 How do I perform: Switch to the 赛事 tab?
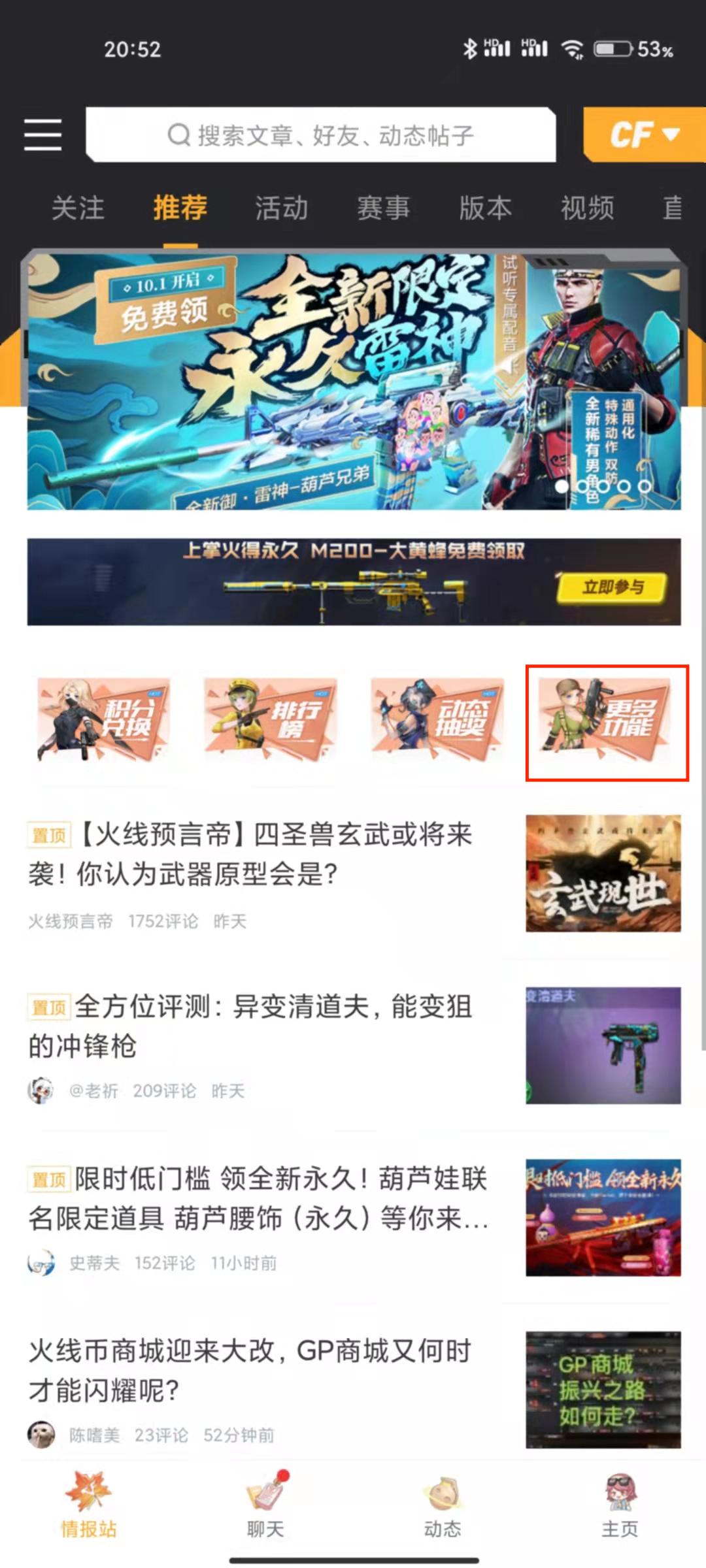coord(383,208)
